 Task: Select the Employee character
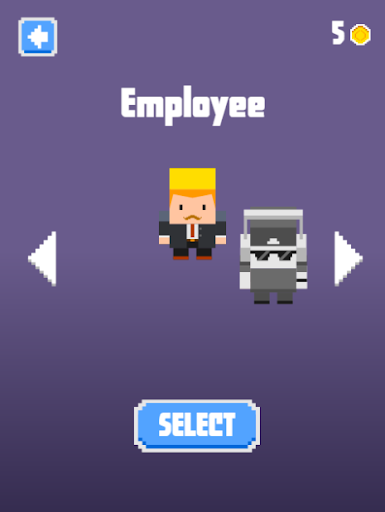pos(197,426)
